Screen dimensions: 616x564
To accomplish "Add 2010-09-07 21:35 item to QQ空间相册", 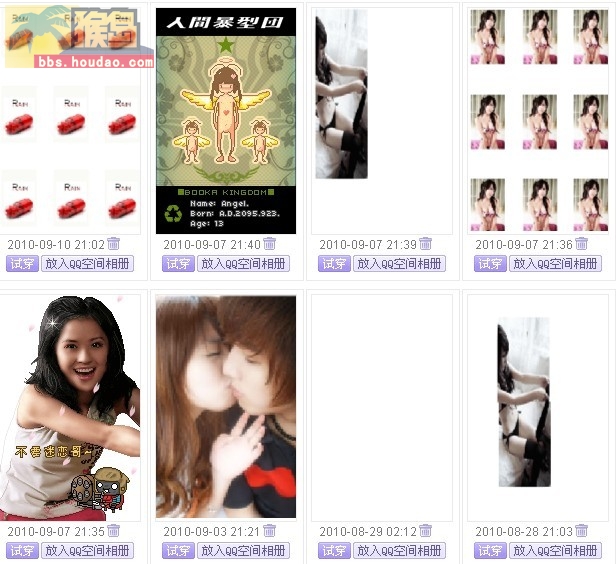I will pos(87,551).
